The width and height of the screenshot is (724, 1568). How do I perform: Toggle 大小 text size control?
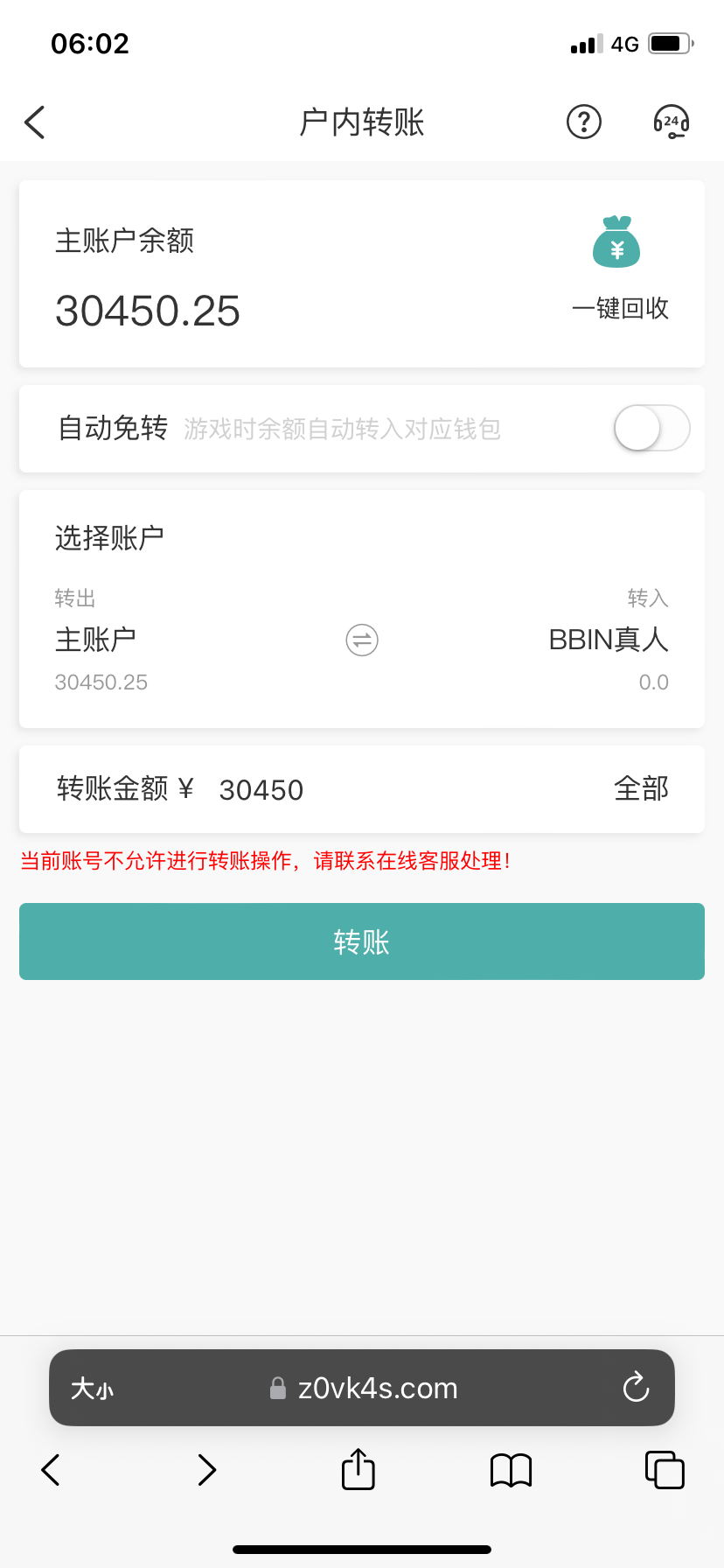(x=92, y=1388)
